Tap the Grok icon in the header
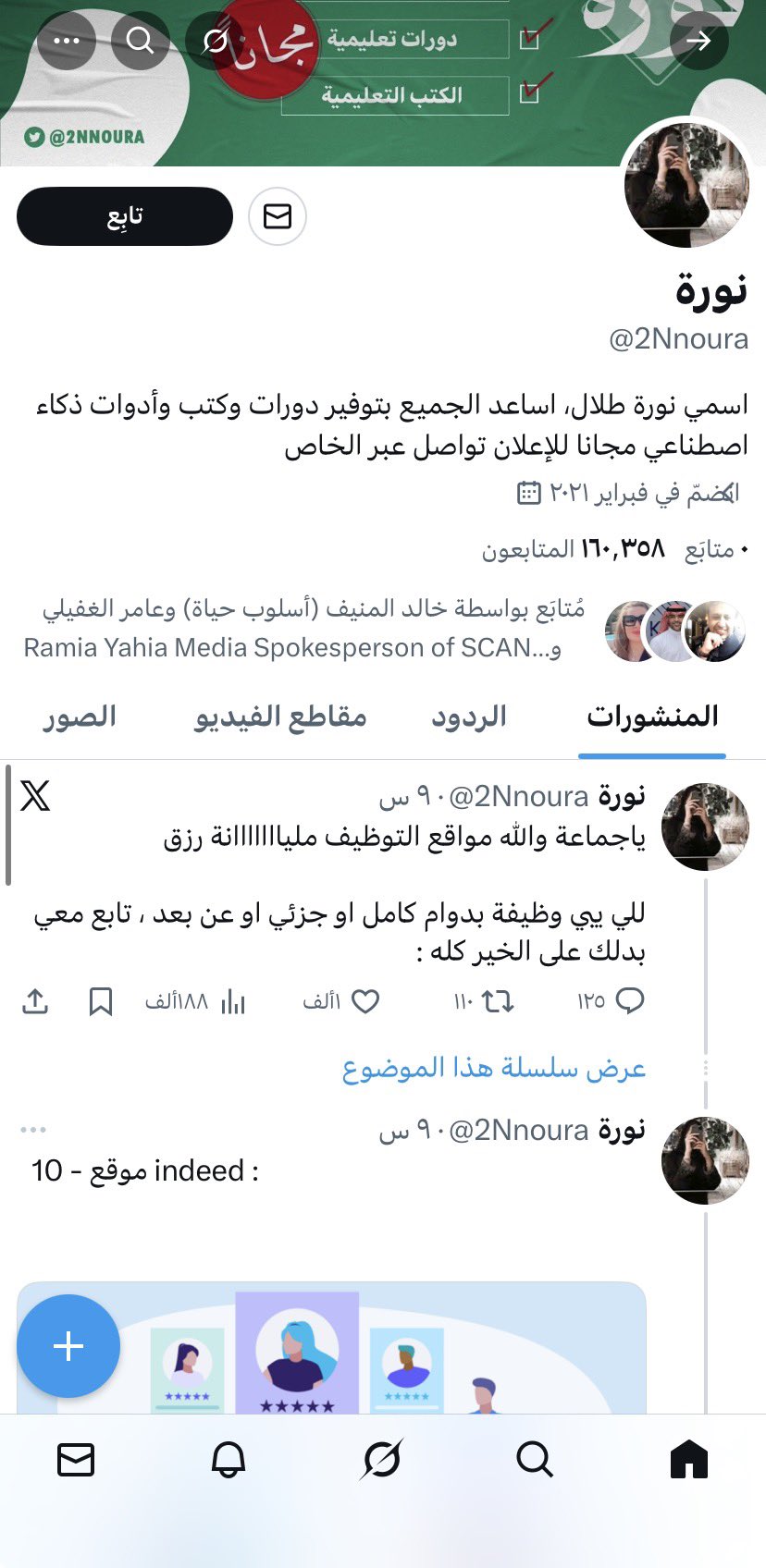This screenshot has height=1568, width=766. (215, 41)
